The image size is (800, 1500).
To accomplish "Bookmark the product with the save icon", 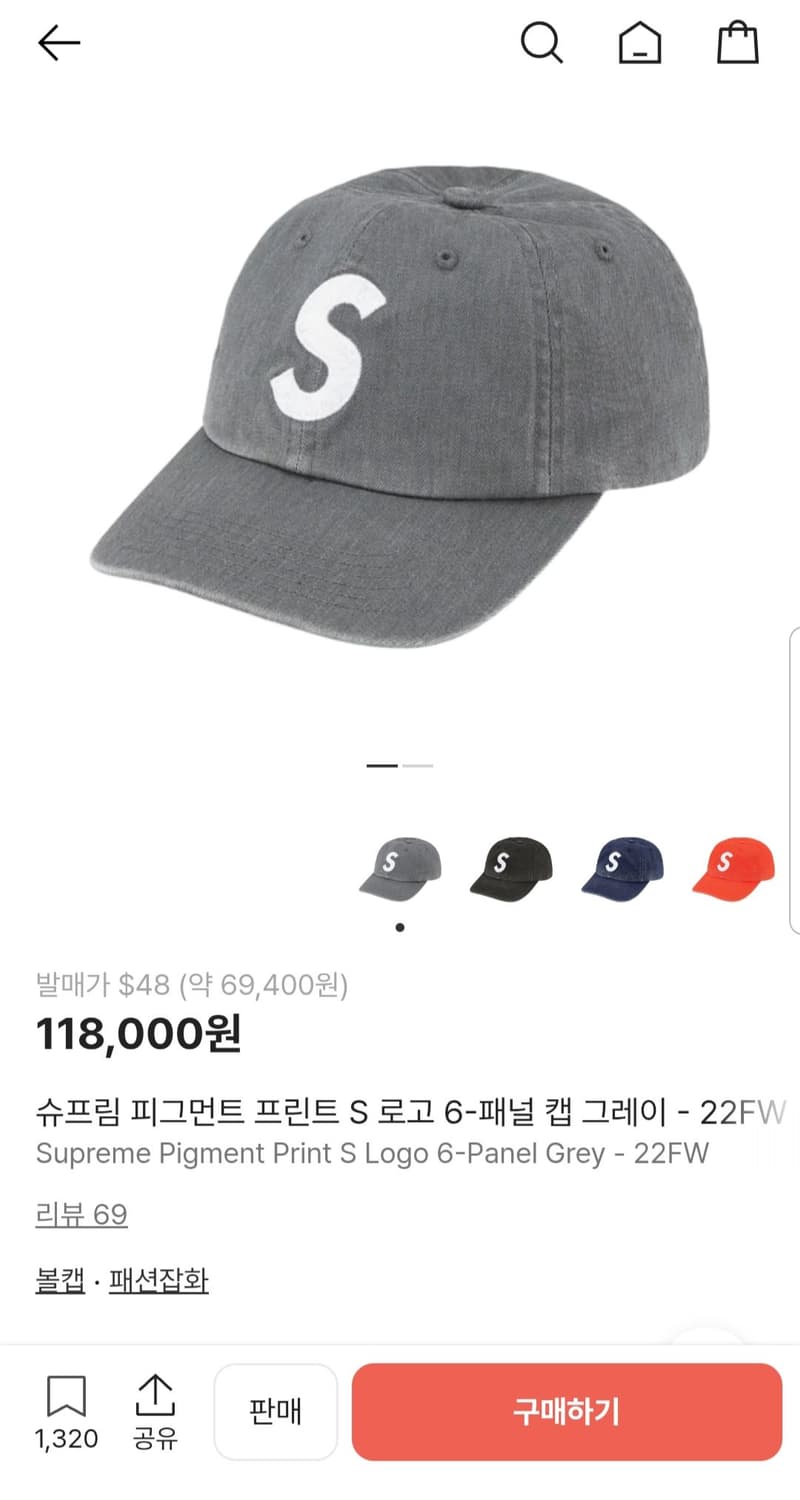I will [x=65, y=1393].
